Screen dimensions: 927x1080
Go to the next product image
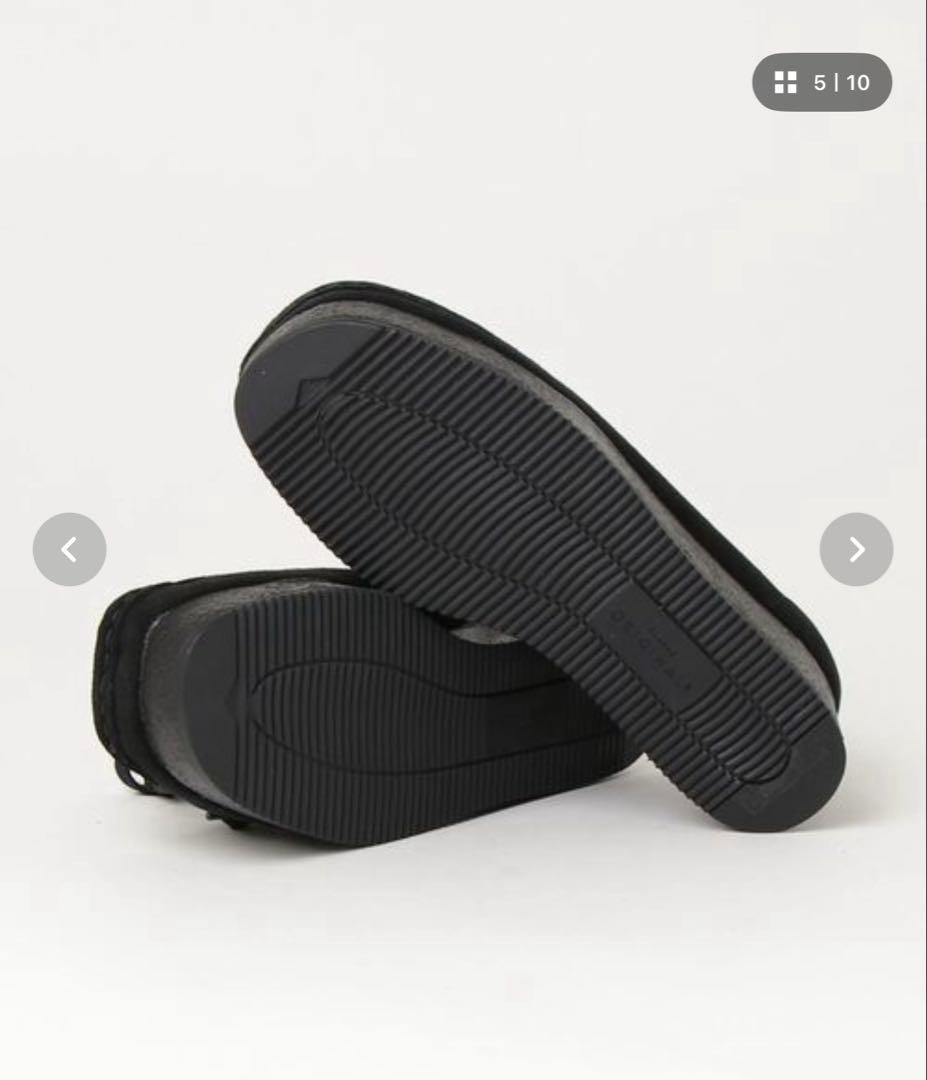856,549
